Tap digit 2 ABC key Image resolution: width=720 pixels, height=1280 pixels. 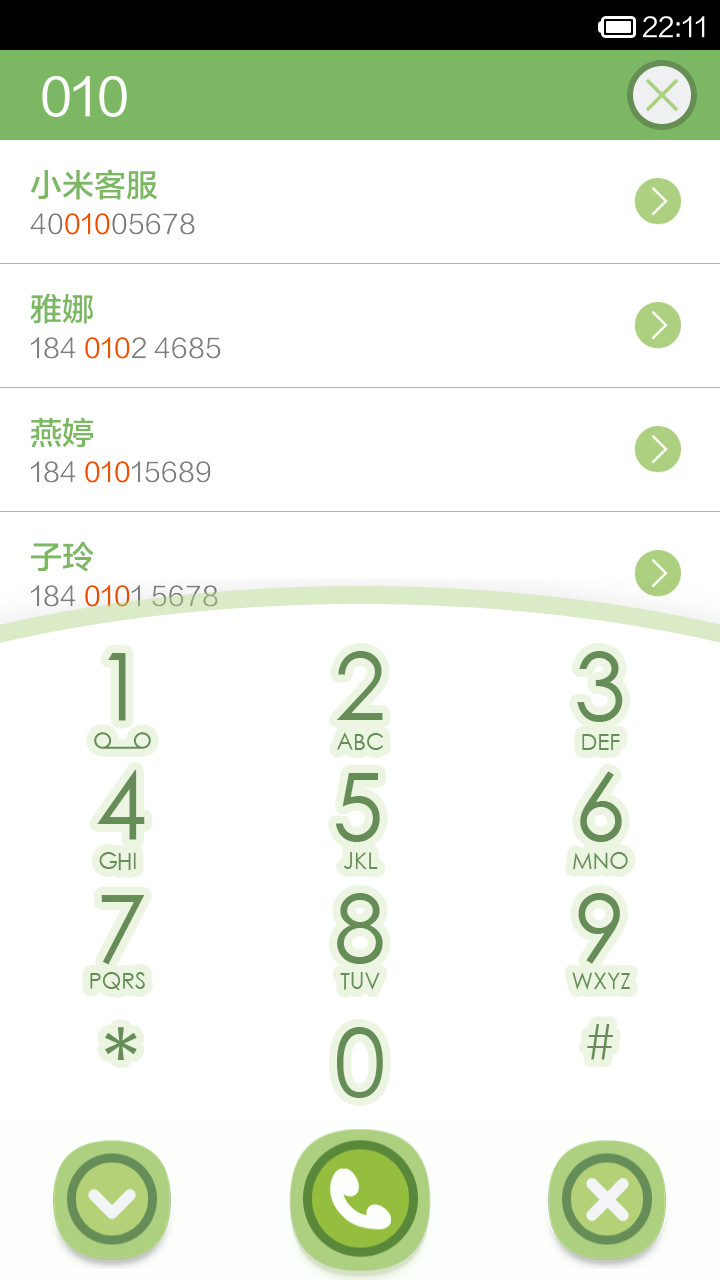pos(360,699)
